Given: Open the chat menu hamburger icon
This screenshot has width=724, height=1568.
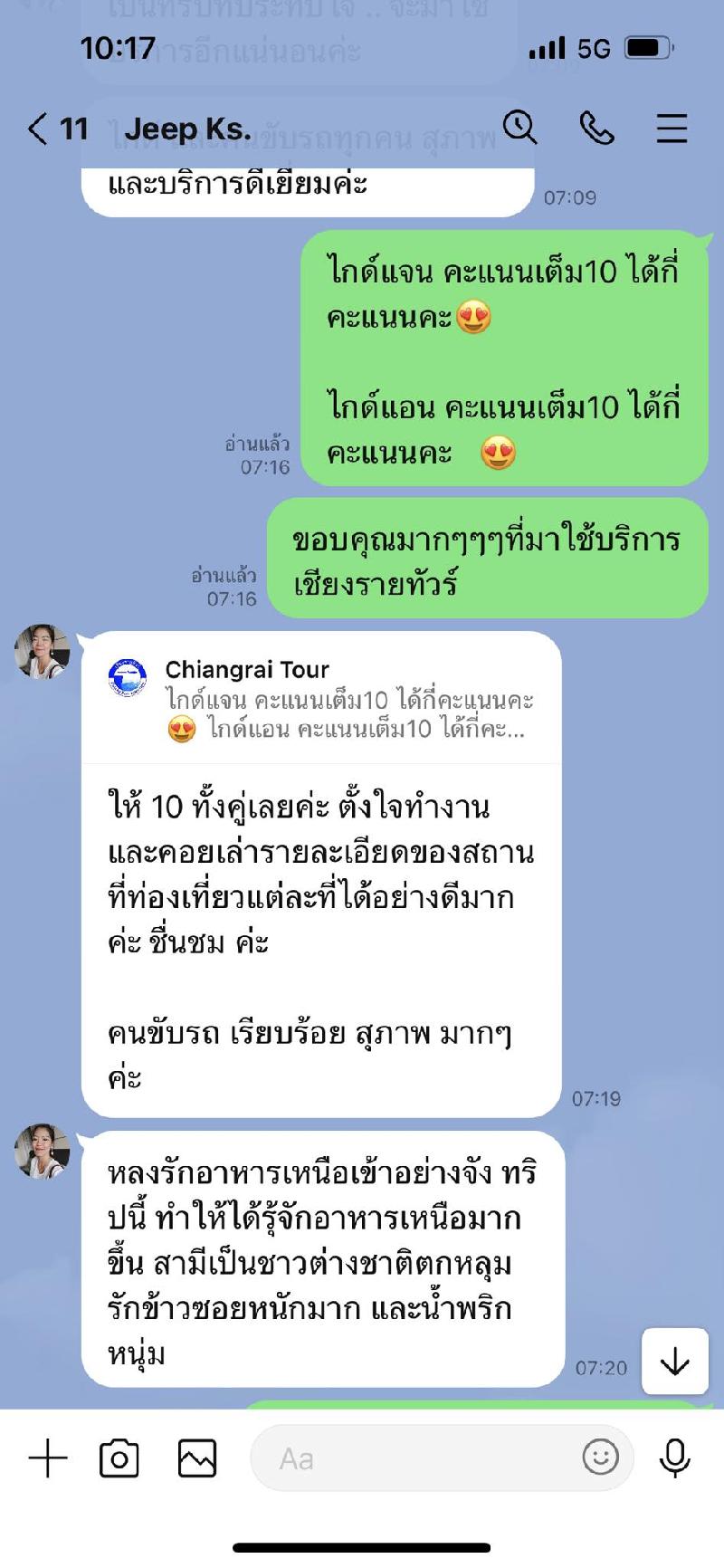Looking at the screenshot, I should pos(672,128).
